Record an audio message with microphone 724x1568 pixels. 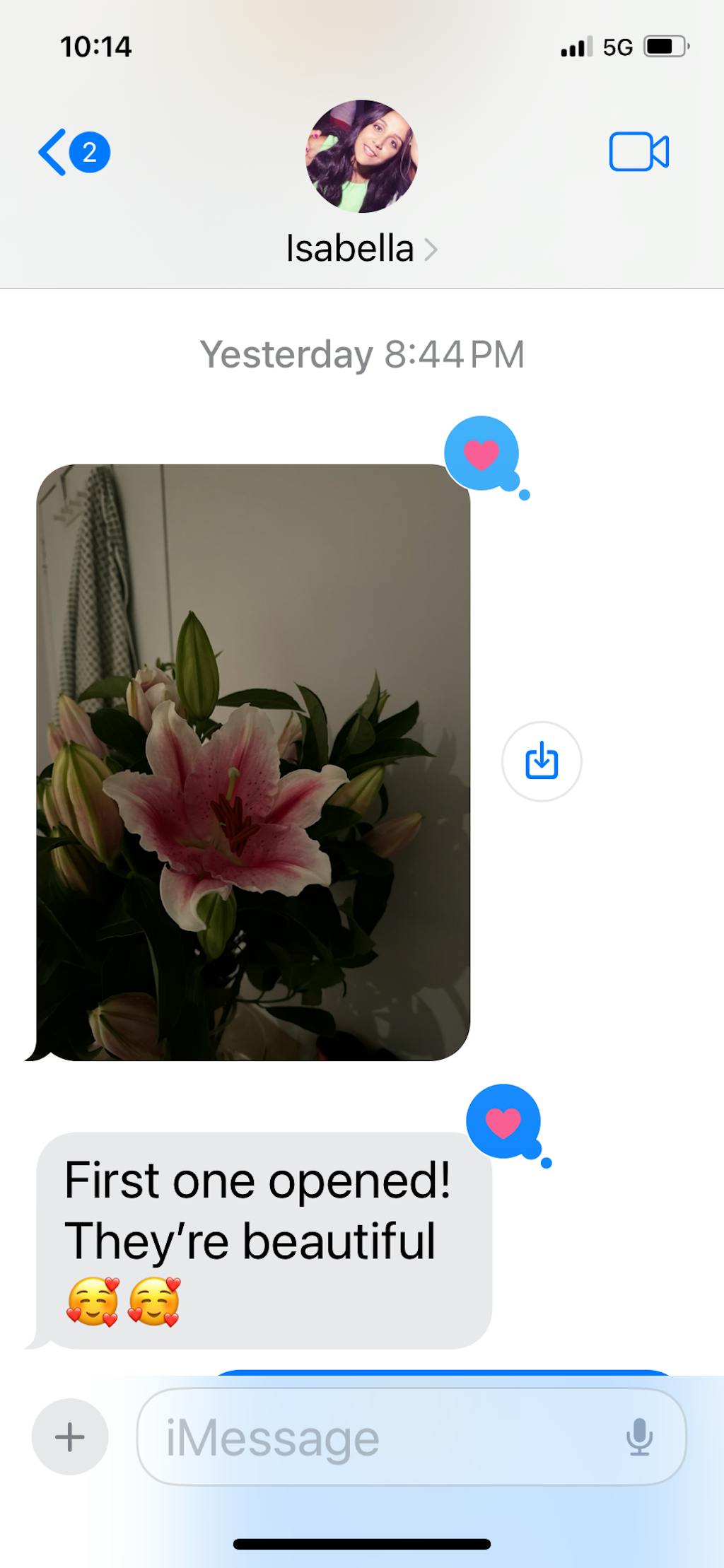pos(639,1437)
